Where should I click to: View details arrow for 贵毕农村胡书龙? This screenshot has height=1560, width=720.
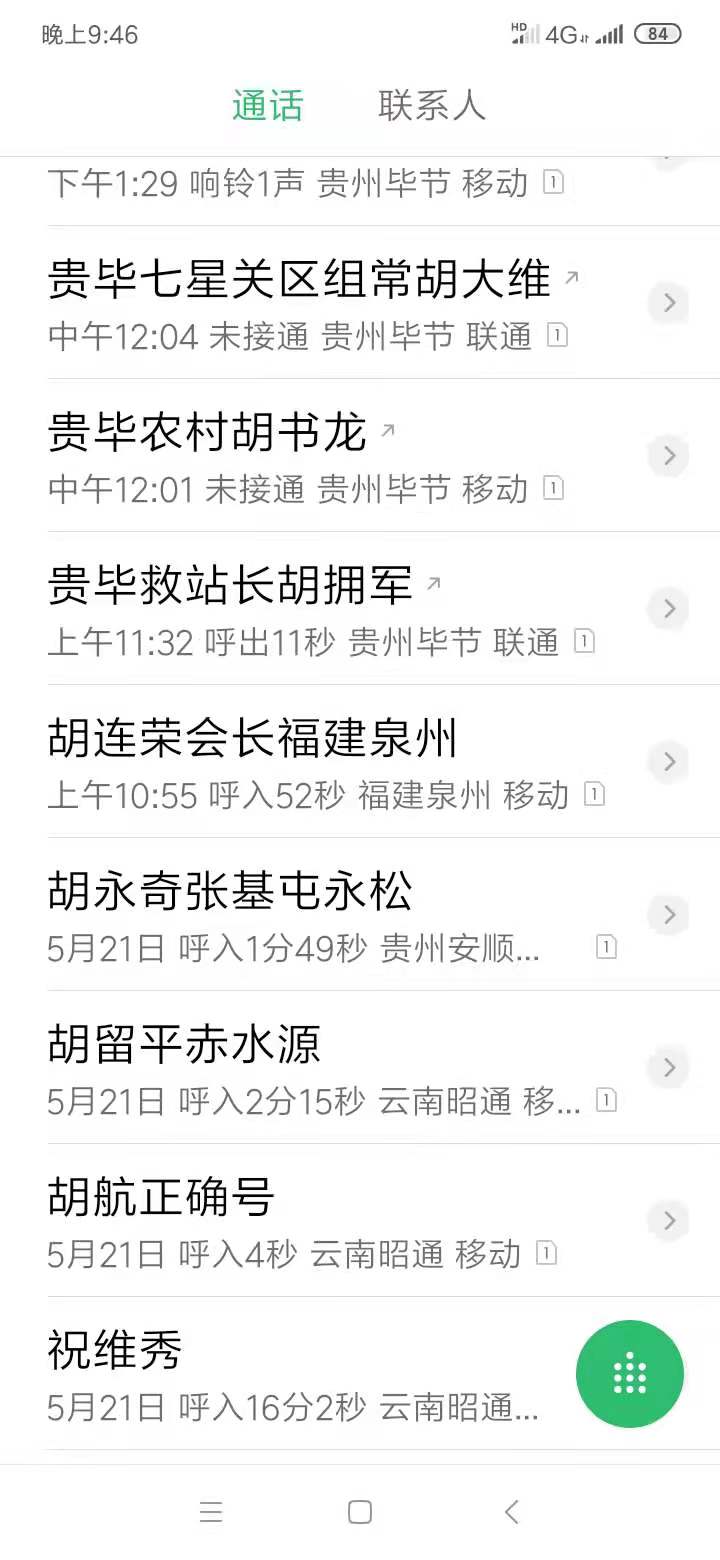(668, 456)
